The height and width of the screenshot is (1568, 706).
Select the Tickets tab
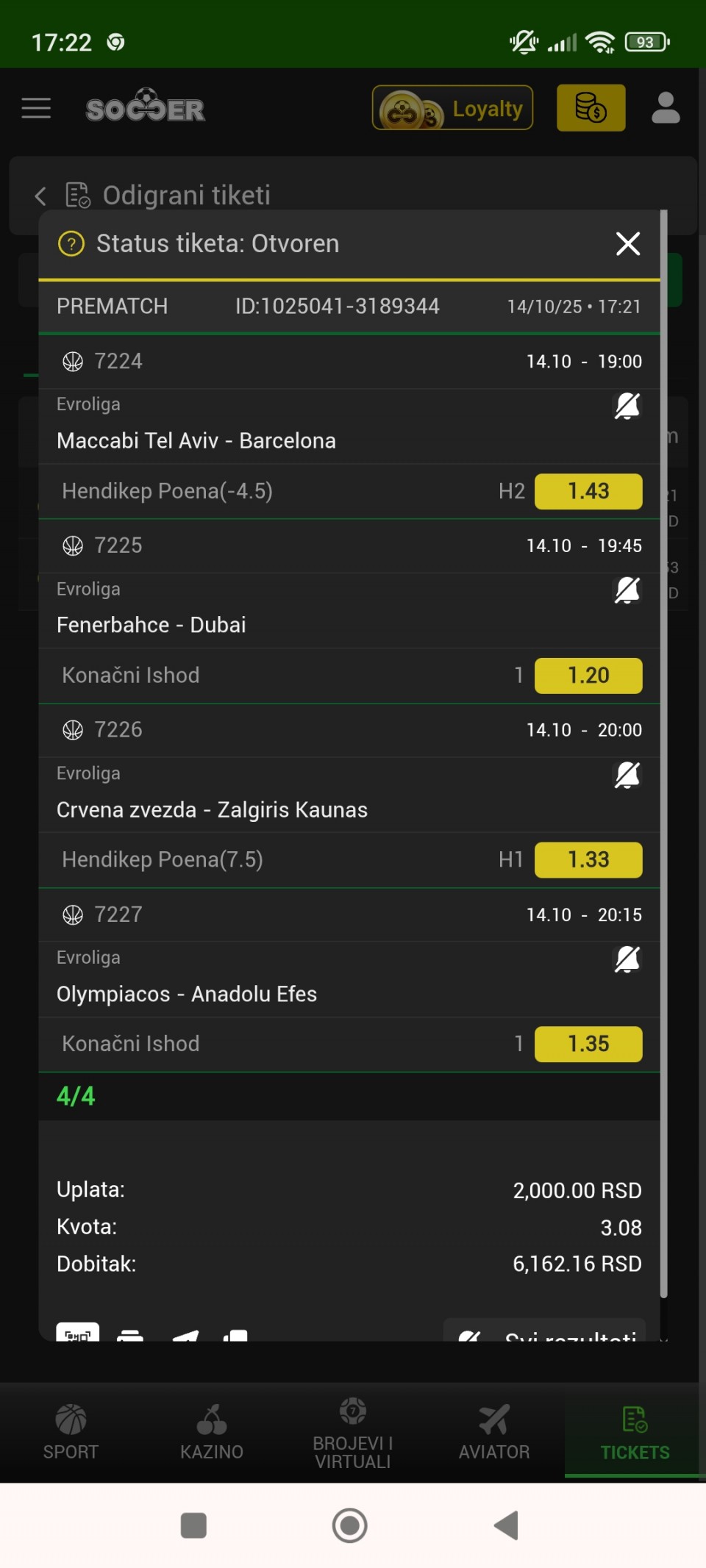coord(635,1432)
